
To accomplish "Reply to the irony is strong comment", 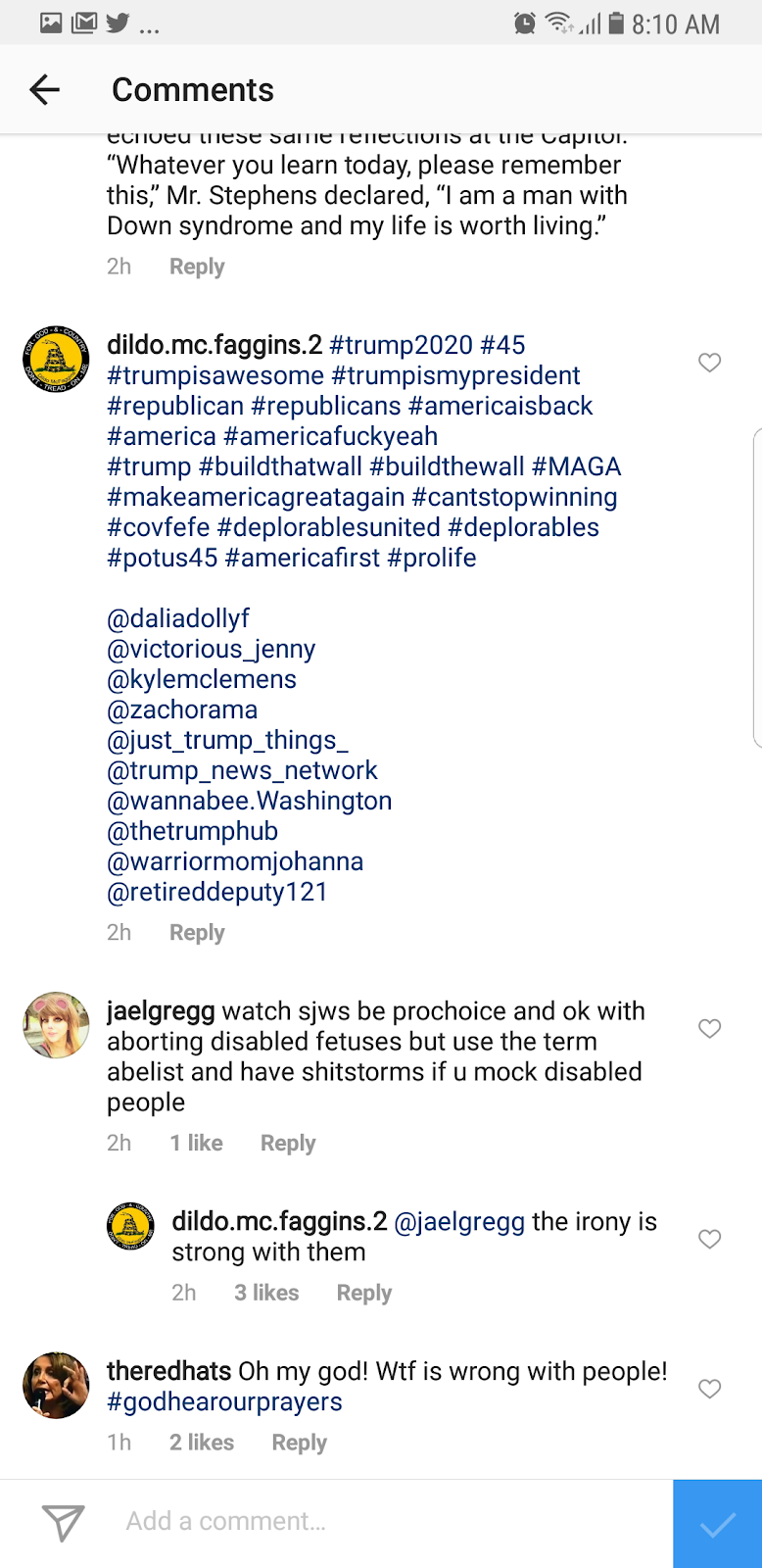I will coord(363,1293).
